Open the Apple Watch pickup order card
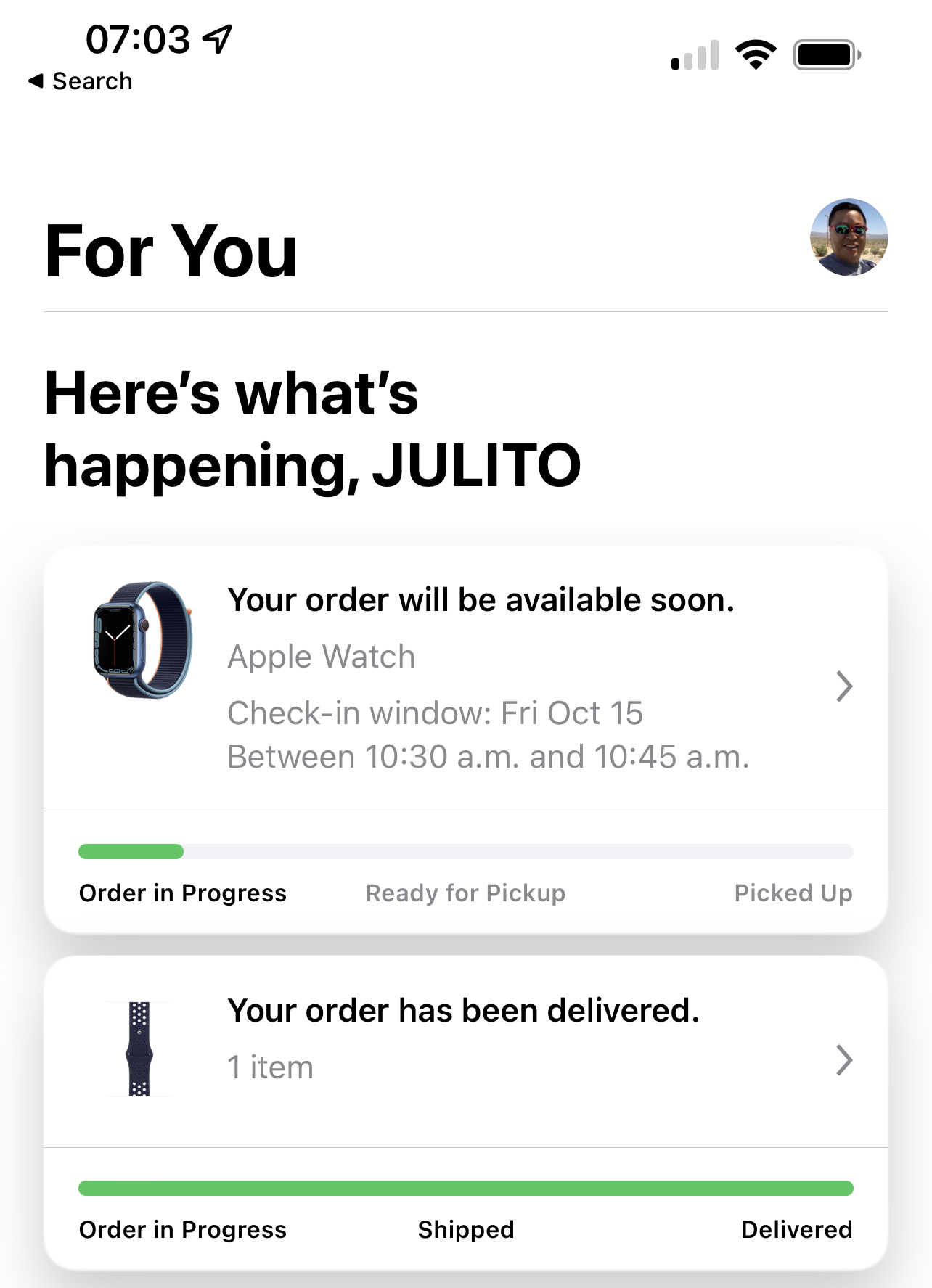The image size is (932, 1288). (x=465, y=680)
